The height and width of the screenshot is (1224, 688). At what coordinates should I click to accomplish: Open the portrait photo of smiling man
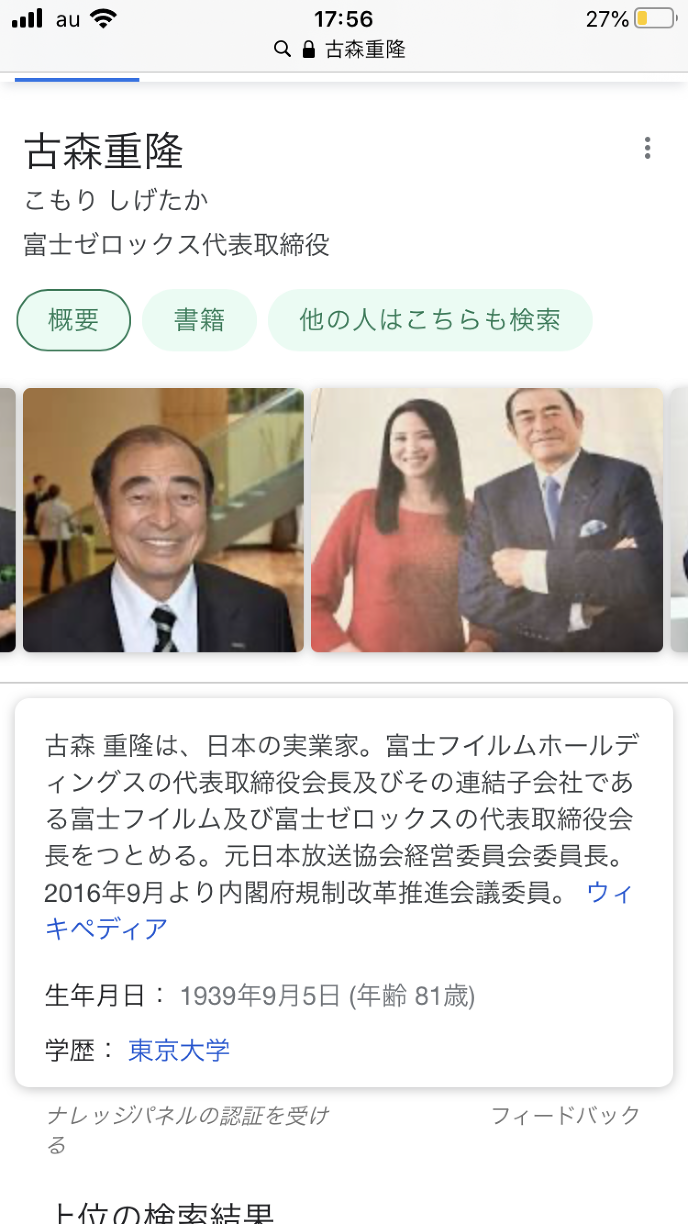[163, 520]
